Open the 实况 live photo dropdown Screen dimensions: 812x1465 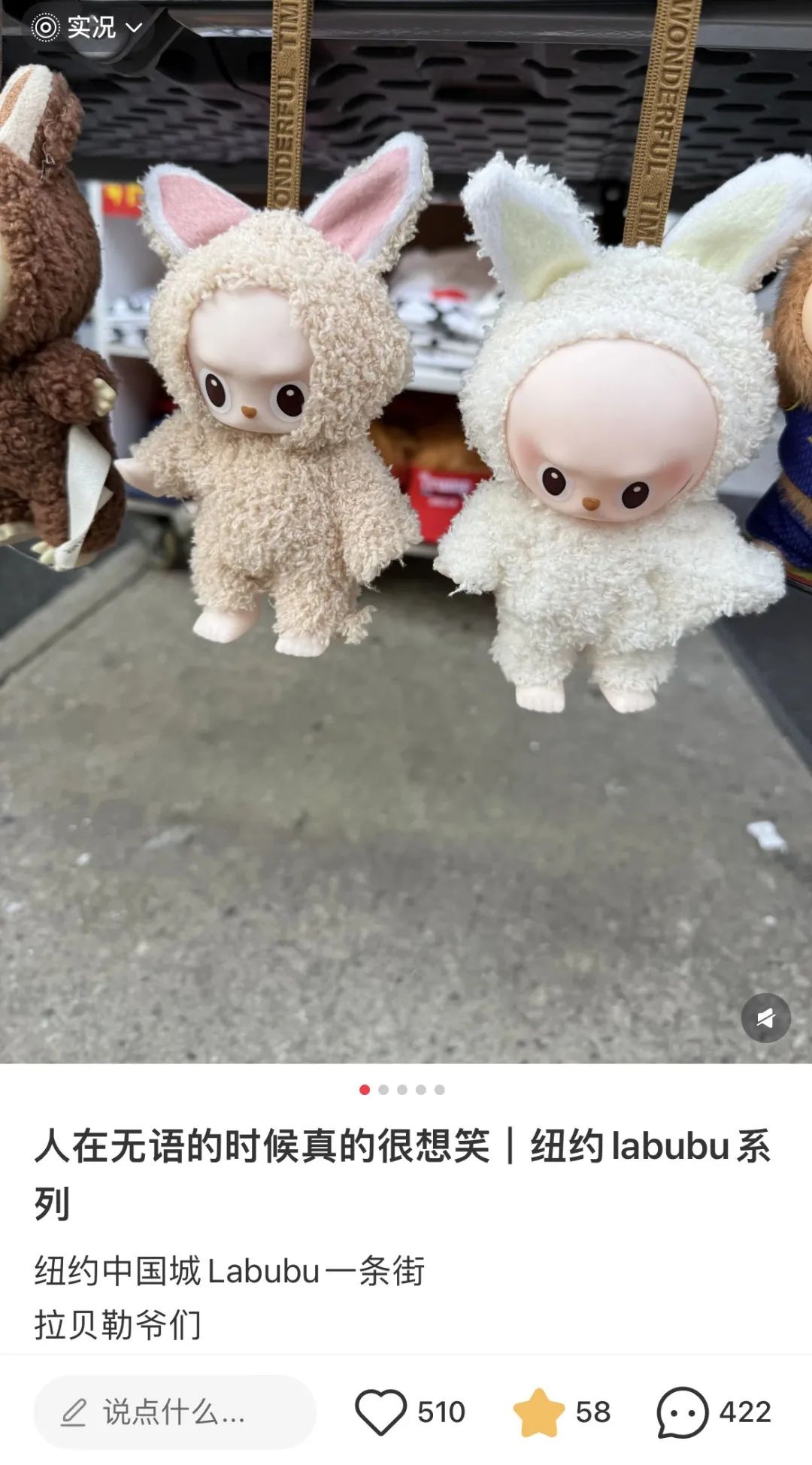[87, 28]
